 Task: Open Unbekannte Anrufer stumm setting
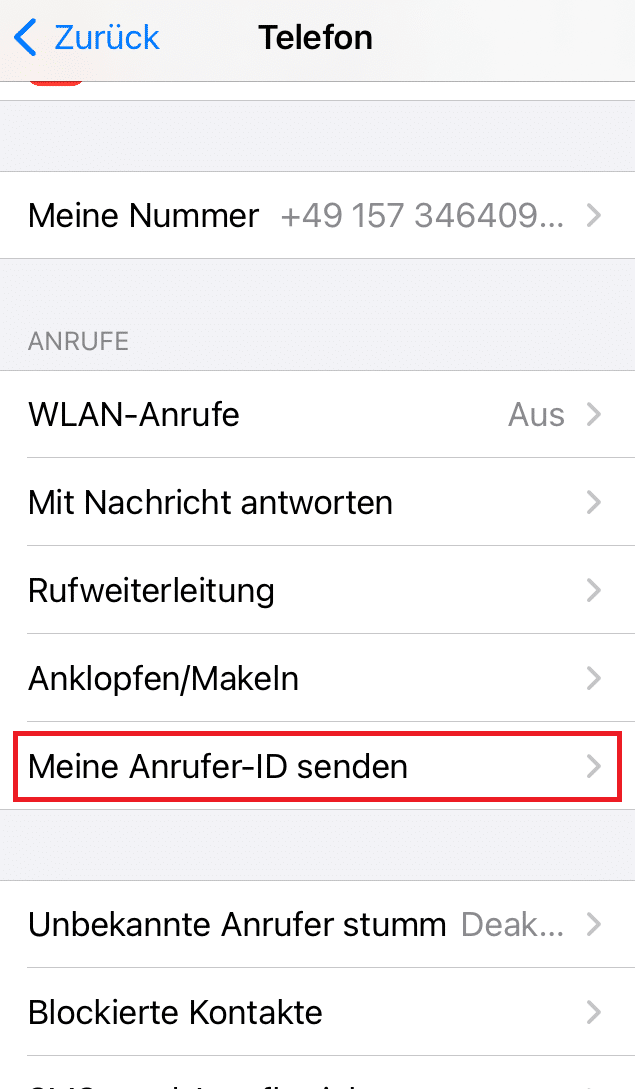click(x=316, y=924)
